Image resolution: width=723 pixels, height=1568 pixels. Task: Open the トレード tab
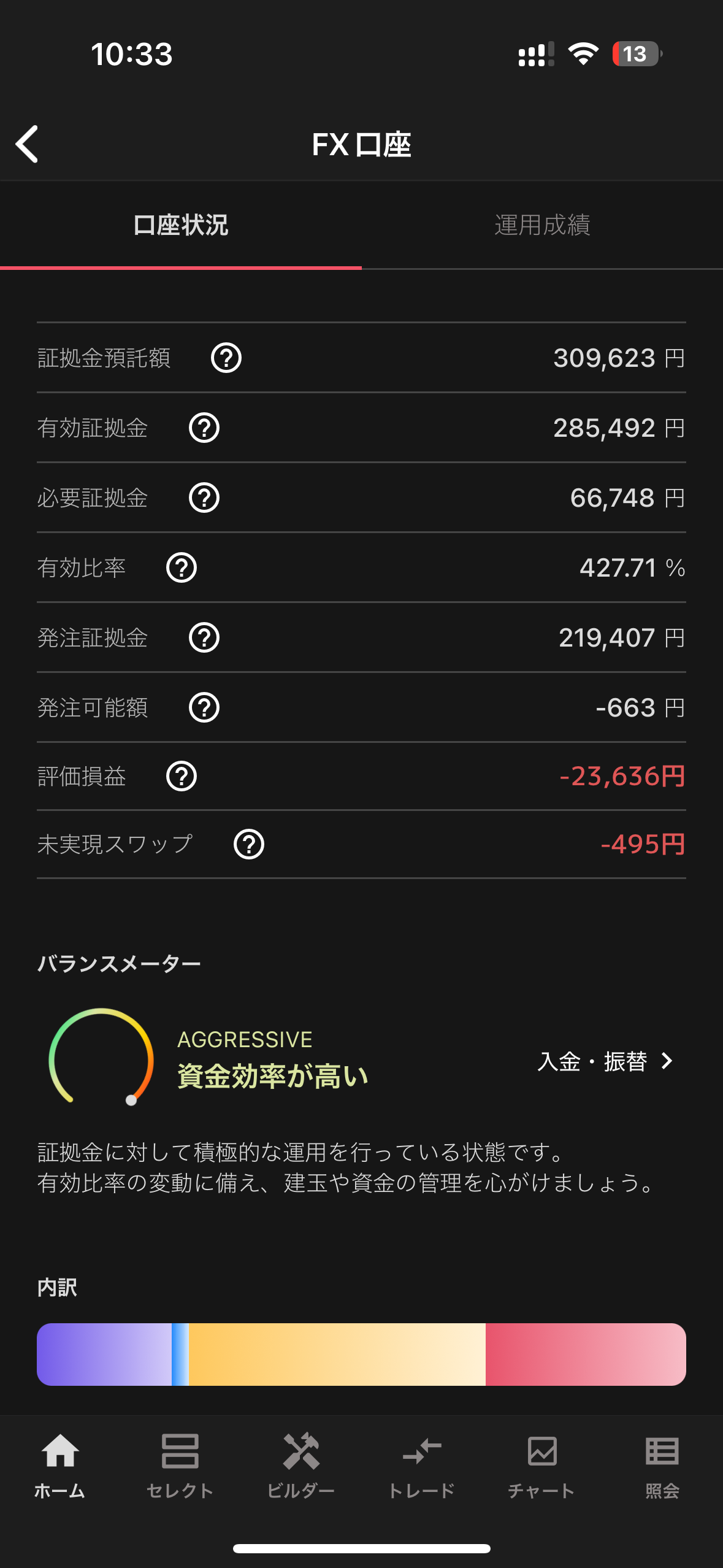[421, 1466]
